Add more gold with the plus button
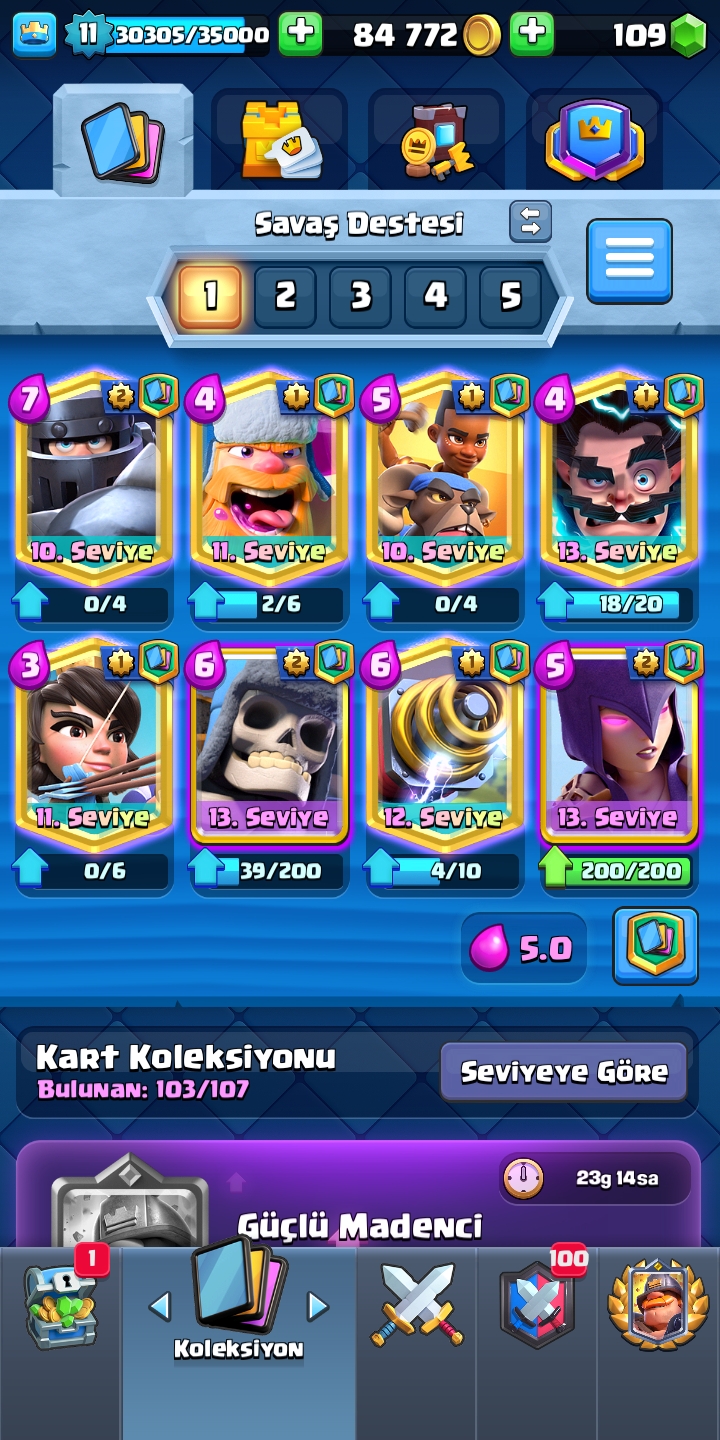This screenshot has width=720, height=1440. pyautogui.click(x=532, y=35)
